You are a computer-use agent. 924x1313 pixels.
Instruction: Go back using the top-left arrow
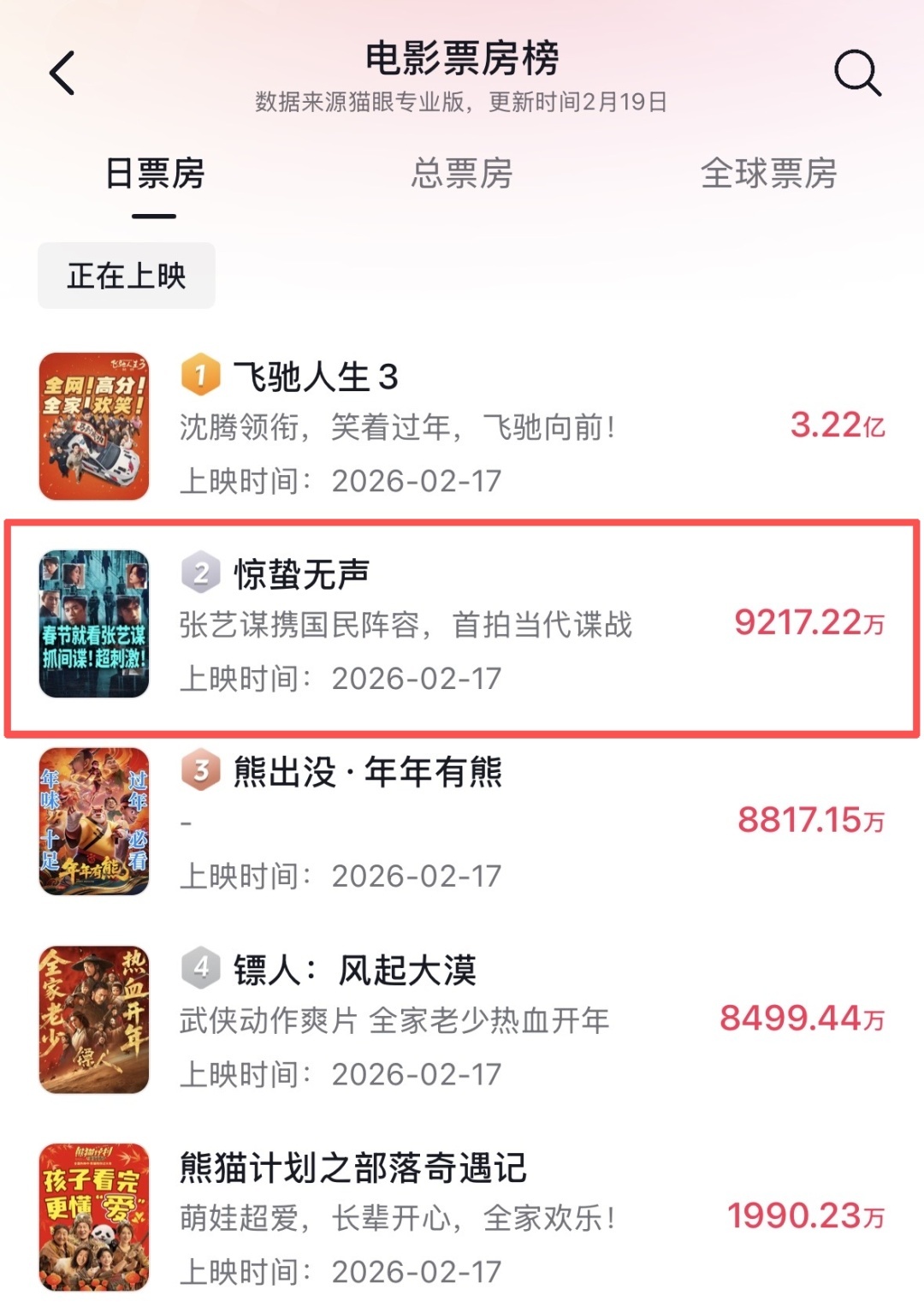[x=62, y=73]
